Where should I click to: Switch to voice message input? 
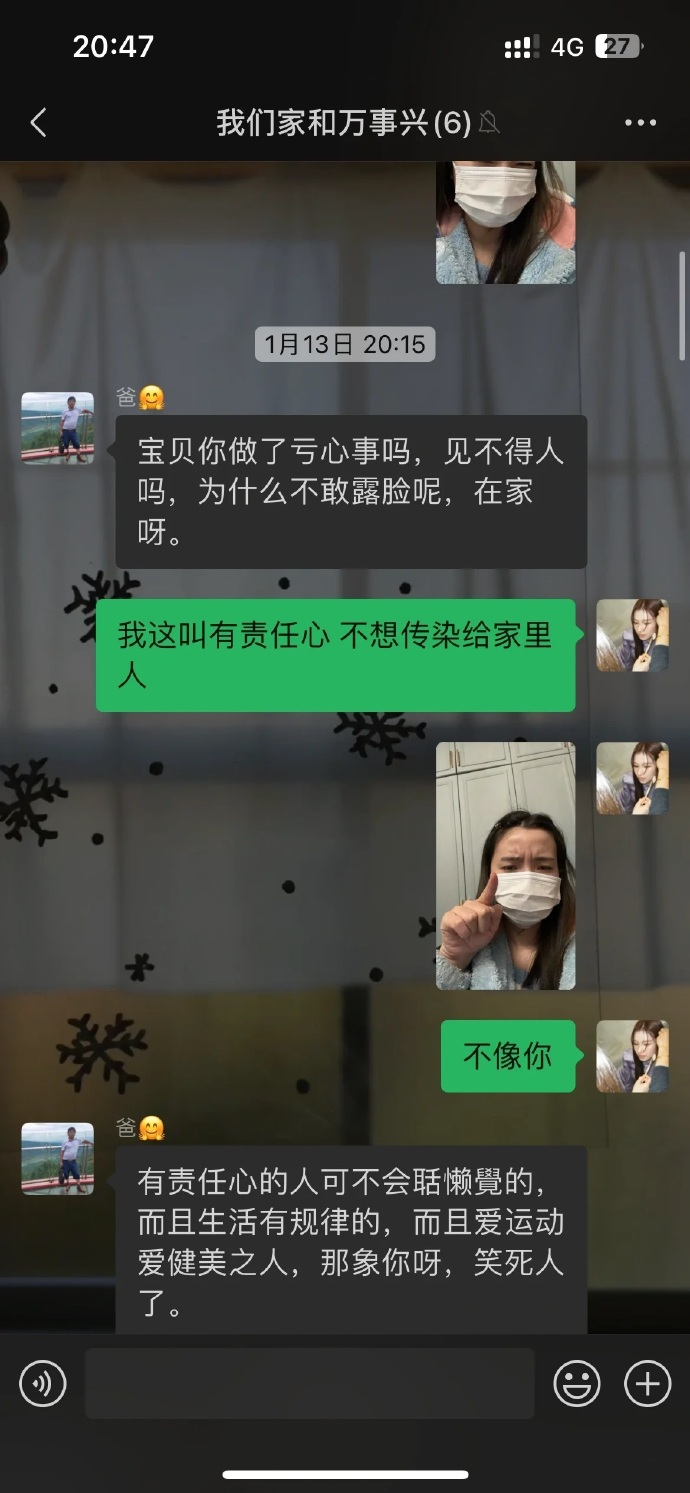[x=43, y=1384]
